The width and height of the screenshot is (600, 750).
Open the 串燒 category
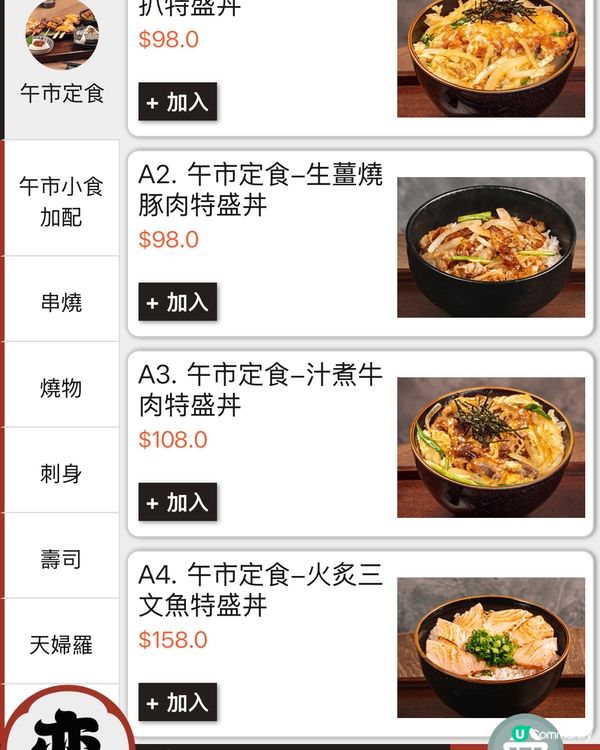[62, 302]
